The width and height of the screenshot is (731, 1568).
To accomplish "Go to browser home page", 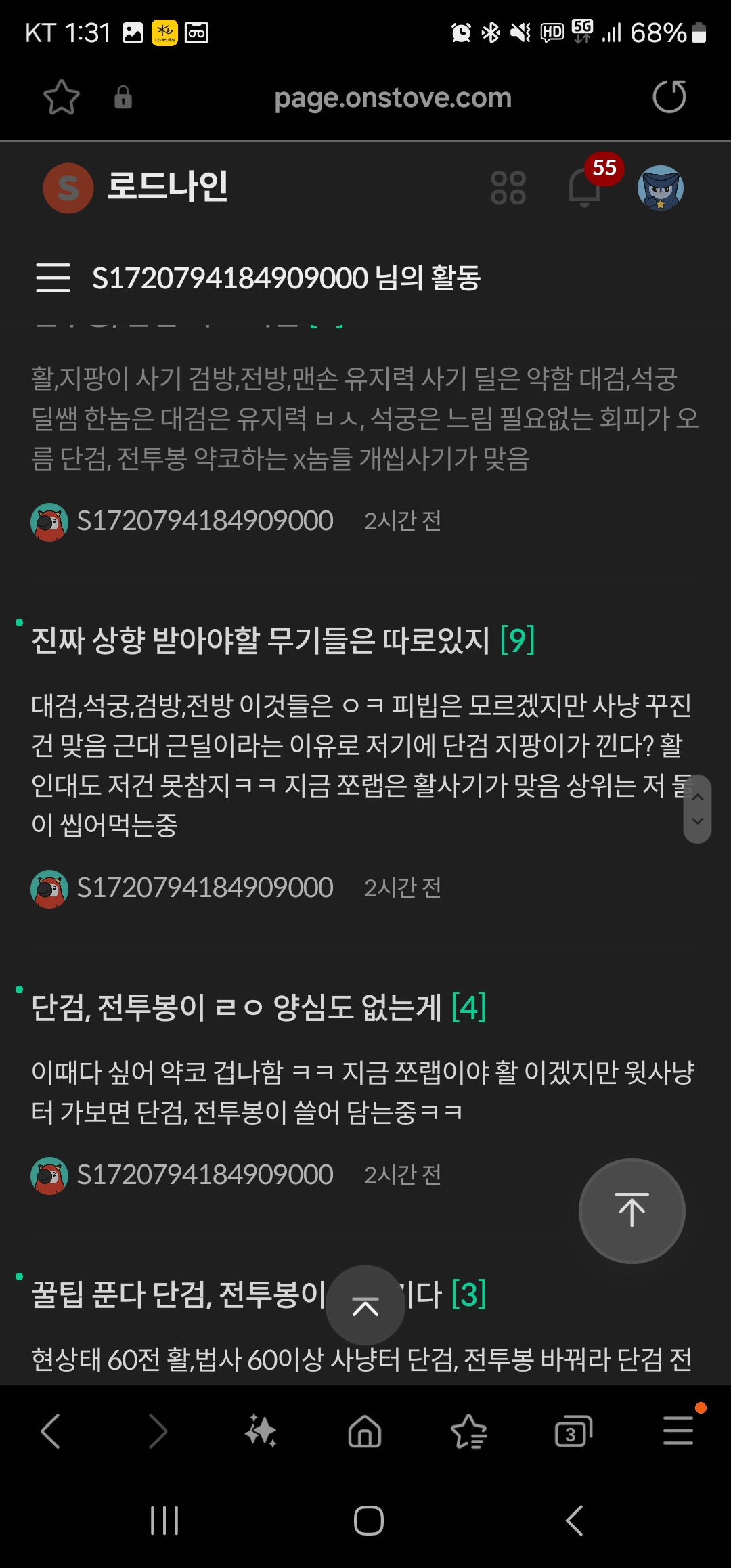I will tap(365, 1431).
